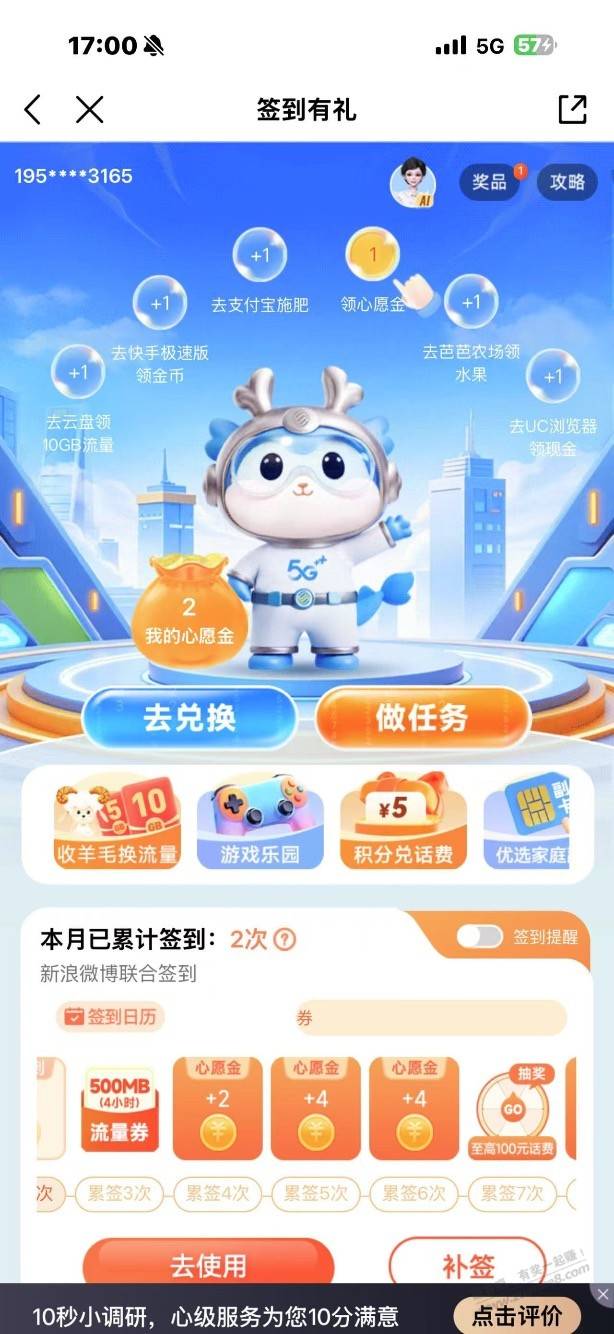The image size is (614, 1334).
Task: Tap the 去芭芭农场领水果 bubble
Action: point(471,303)
